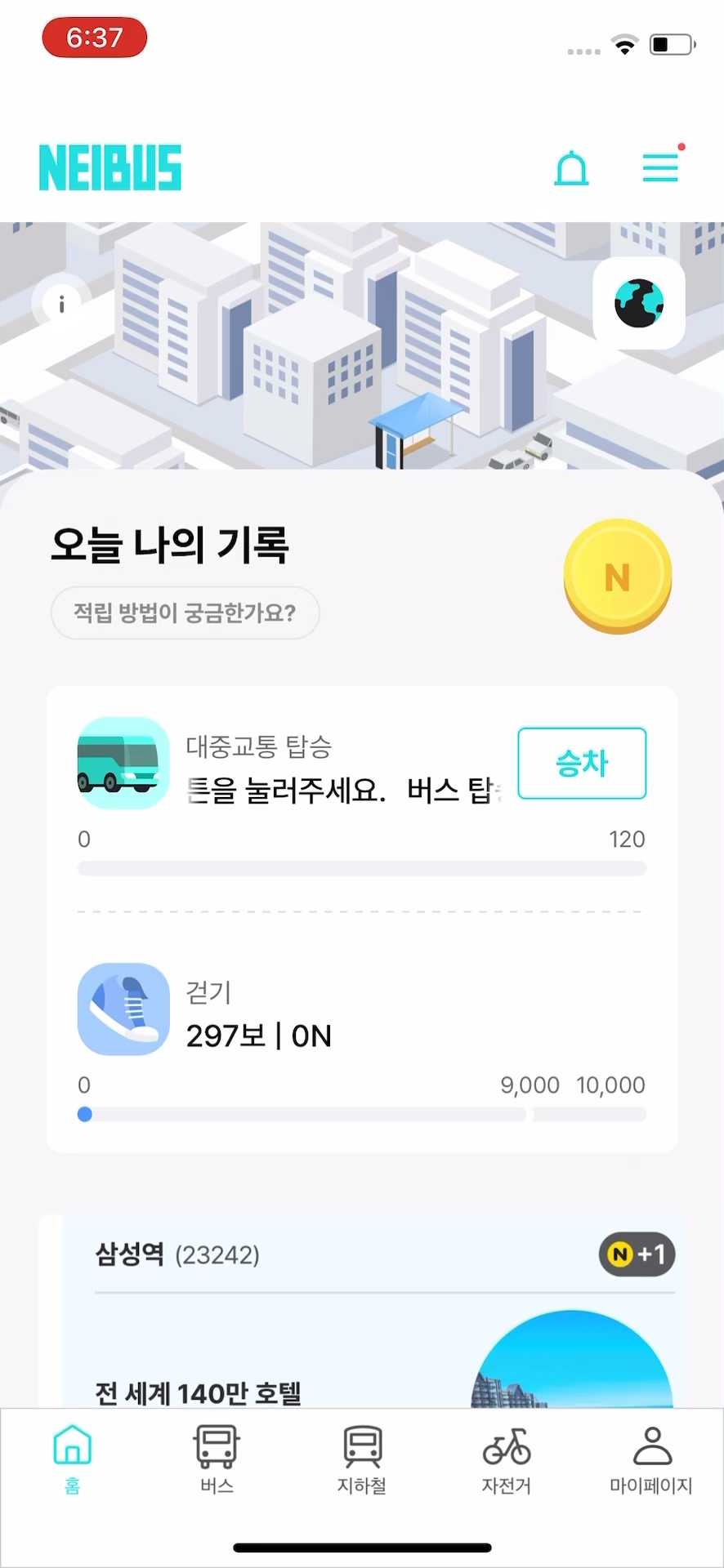Select the globe icon near the map
Screen dimensions: 724x1568
(639, 303)
